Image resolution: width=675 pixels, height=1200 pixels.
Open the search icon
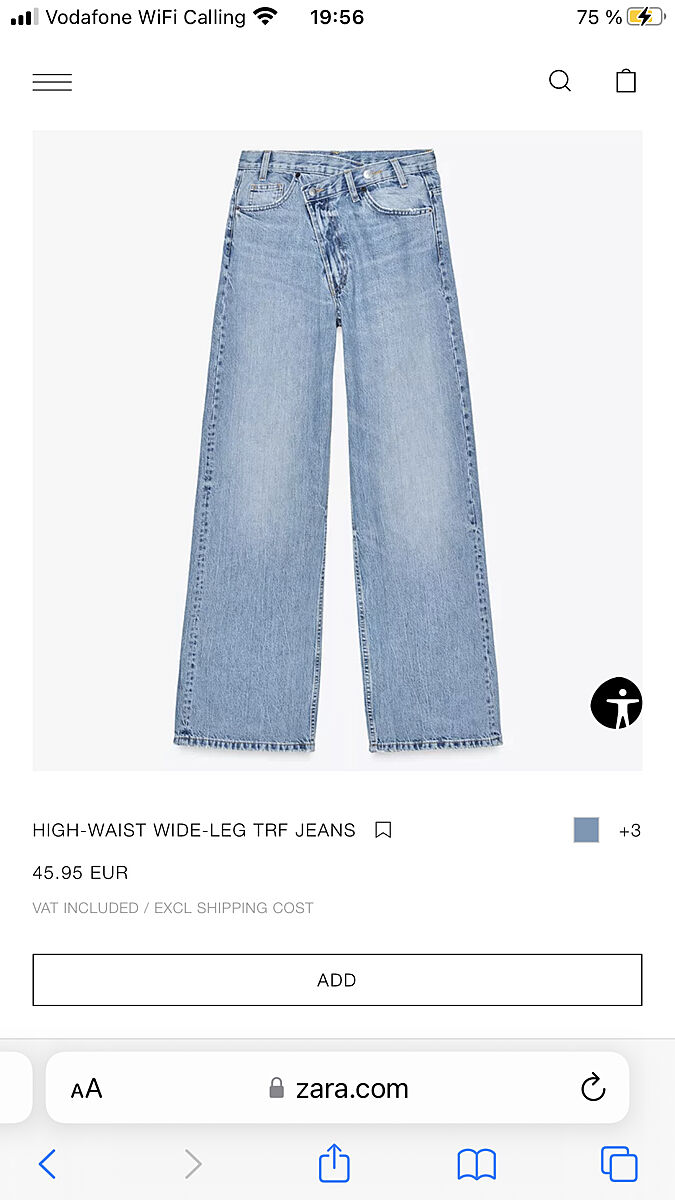coord(560,81)
